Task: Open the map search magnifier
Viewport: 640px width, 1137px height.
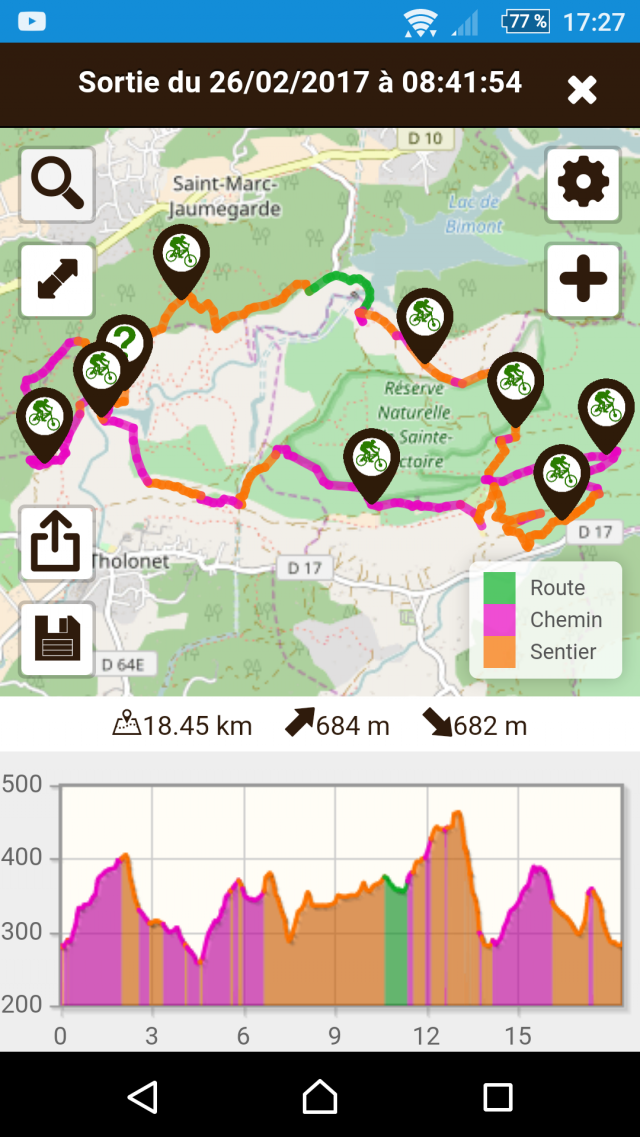Action: point(57,185)
